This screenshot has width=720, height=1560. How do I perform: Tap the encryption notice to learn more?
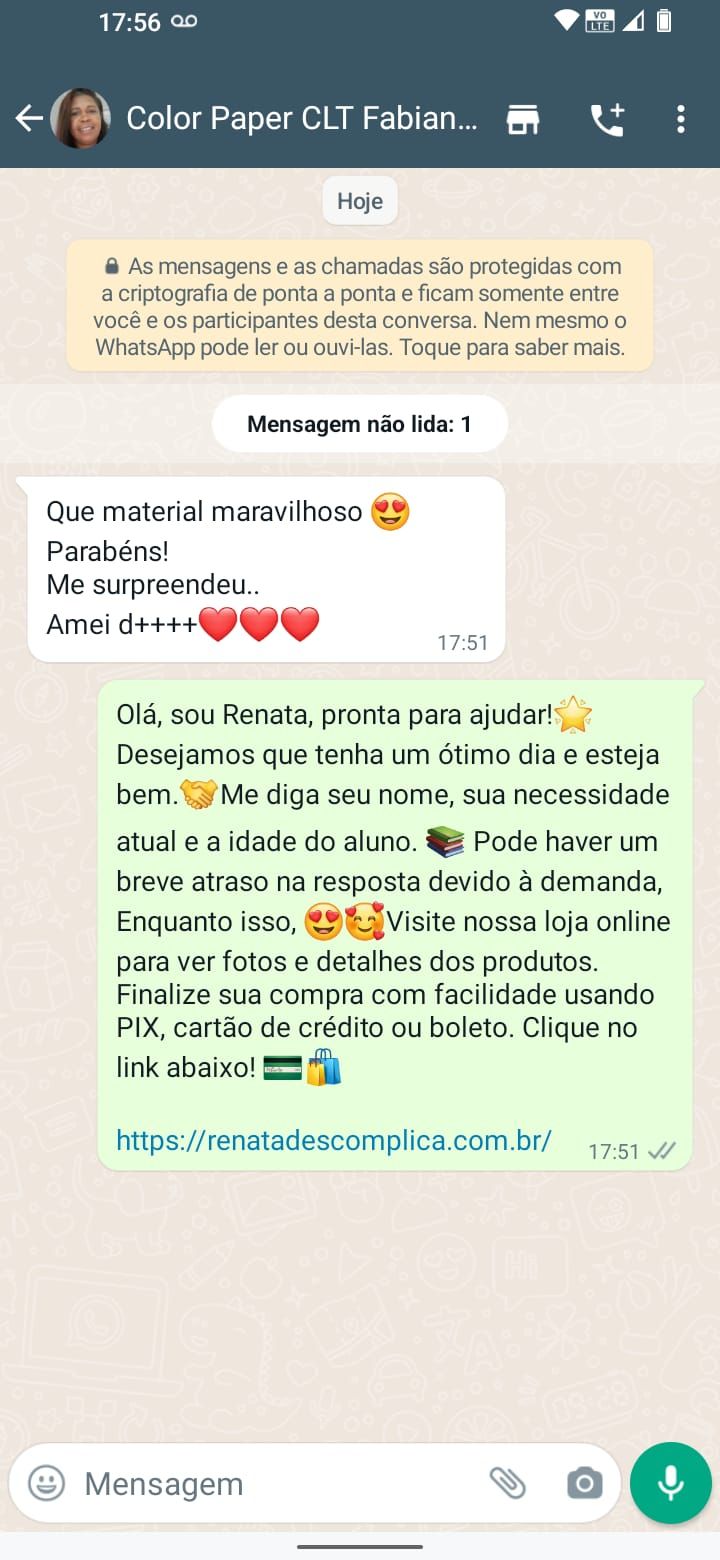point(360,307)
